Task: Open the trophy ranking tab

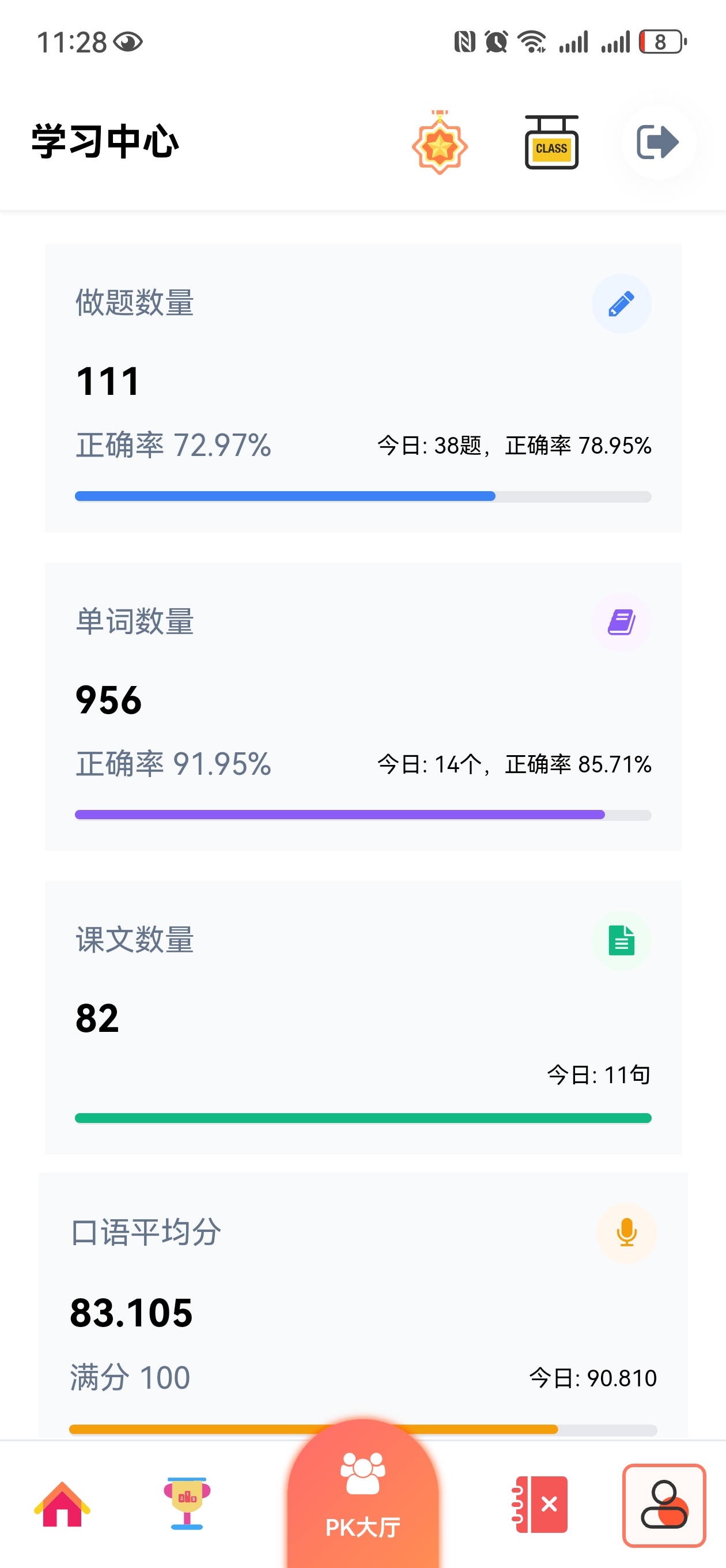Action: point(187,1503)
